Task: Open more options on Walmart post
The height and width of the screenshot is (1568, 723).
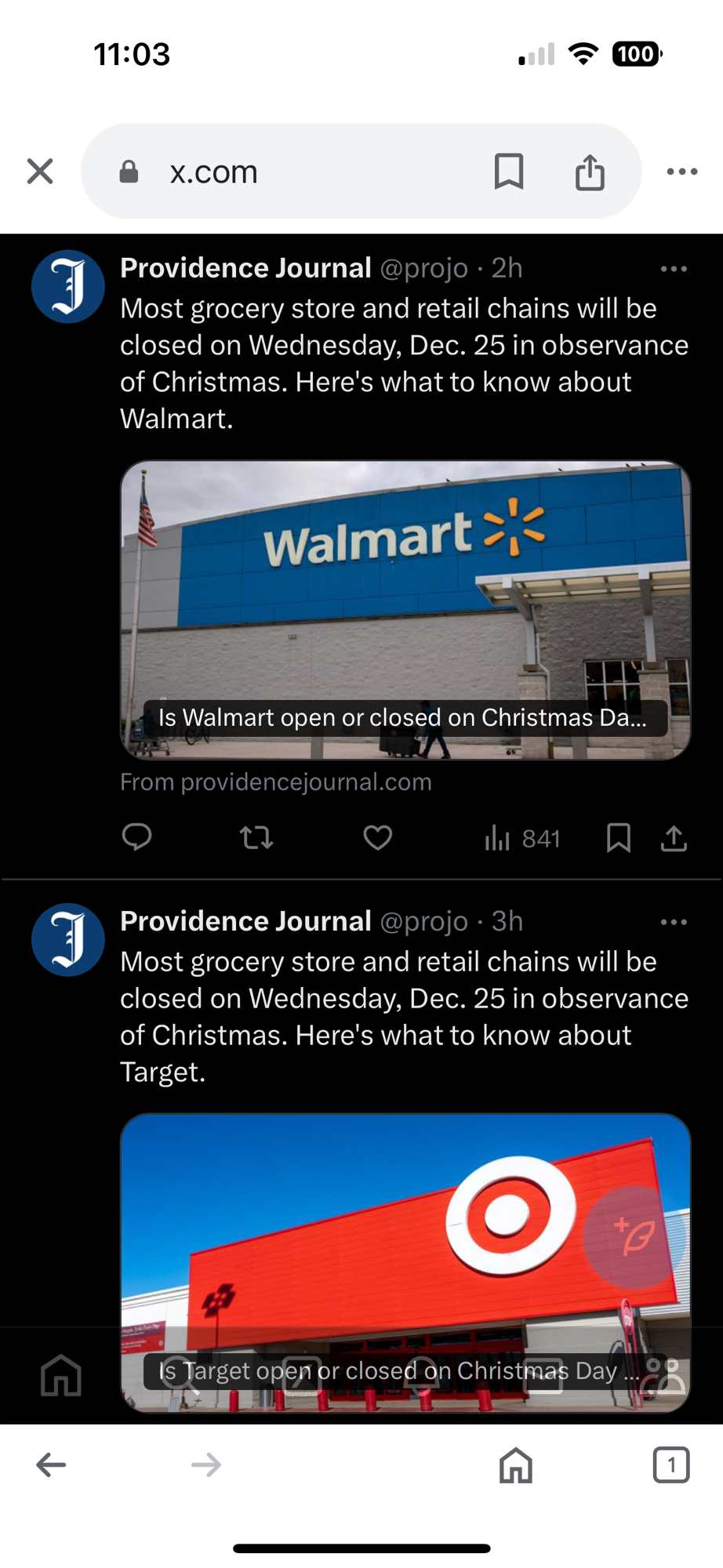Action: [674, 269]
